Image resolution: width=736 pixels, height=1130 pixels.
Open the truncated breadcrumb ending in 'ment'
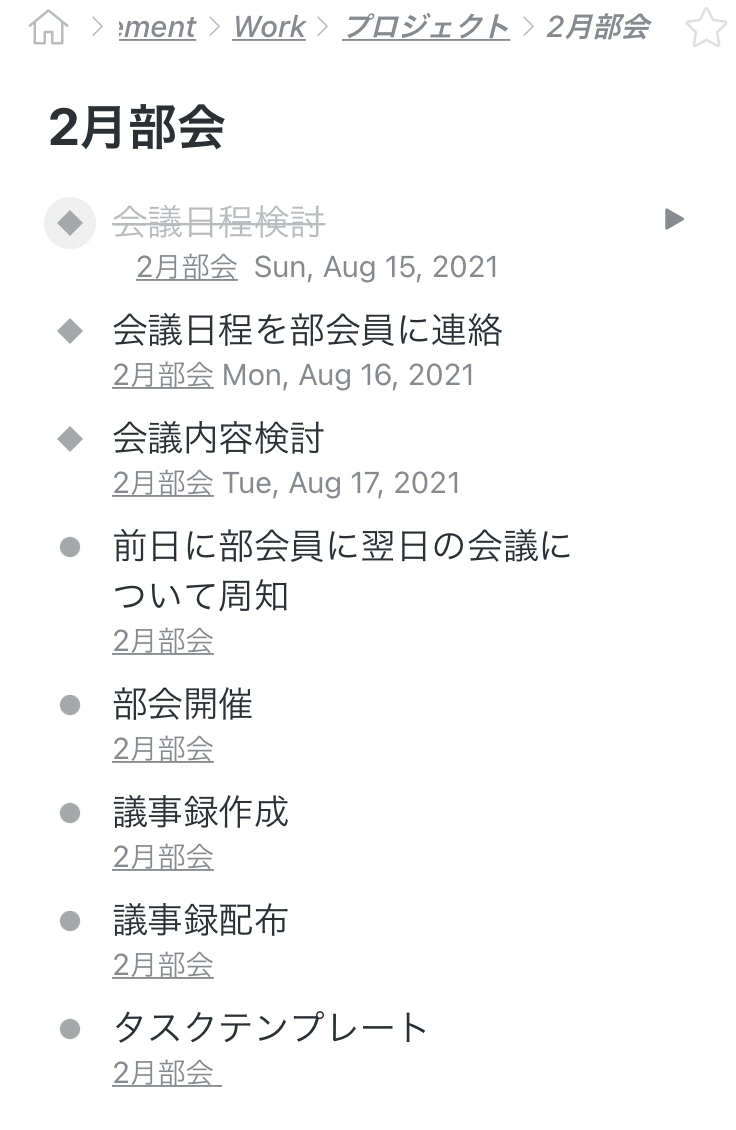[156, 27]
